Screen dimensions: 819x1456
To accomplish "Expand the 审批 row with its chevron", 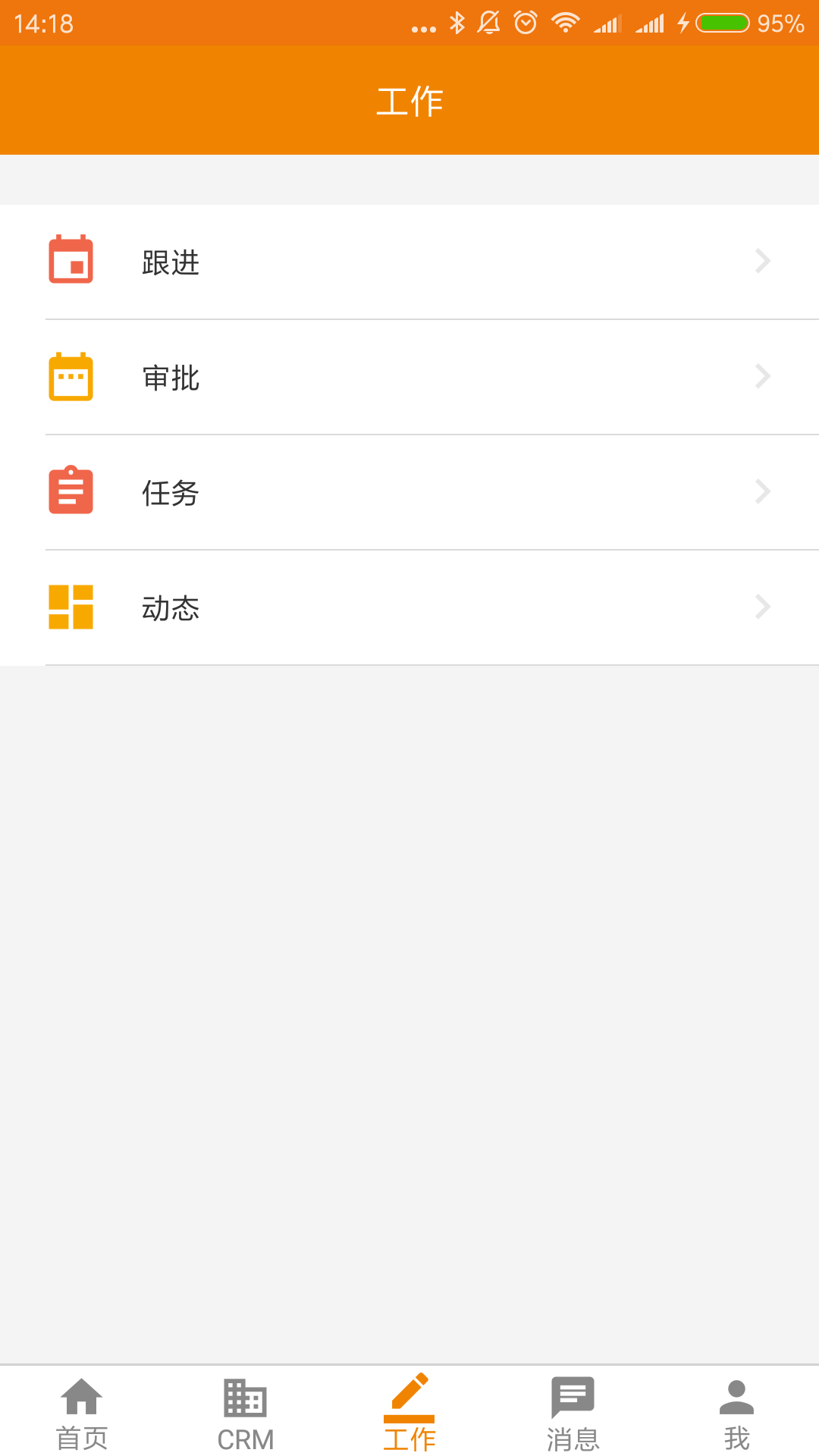I will pos(762,375).
